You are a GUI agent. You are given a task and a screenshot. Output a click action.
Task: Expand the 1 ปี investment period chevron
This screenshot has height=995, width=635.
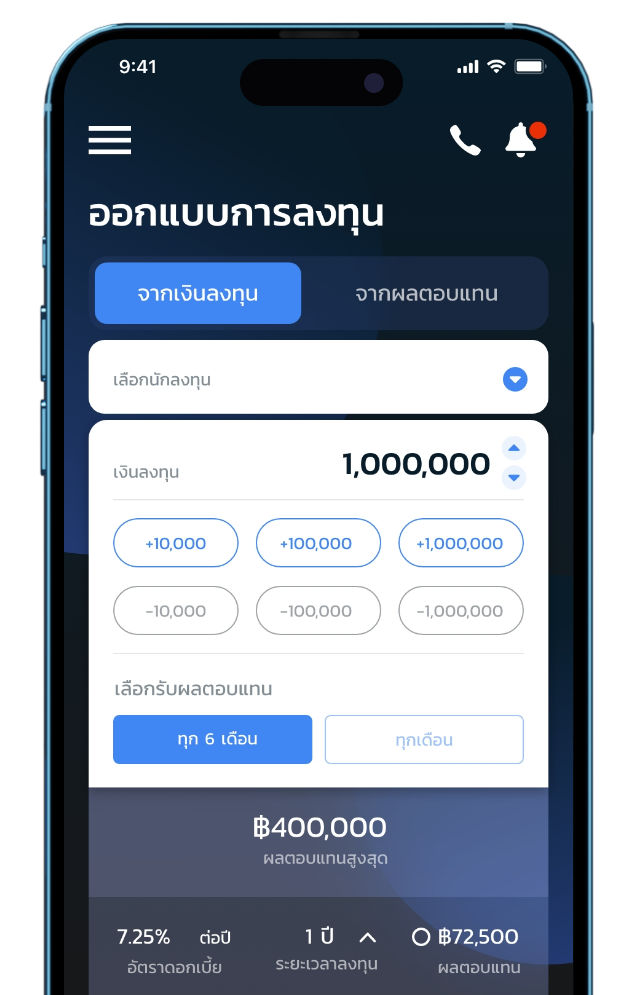tap(367, 938)
